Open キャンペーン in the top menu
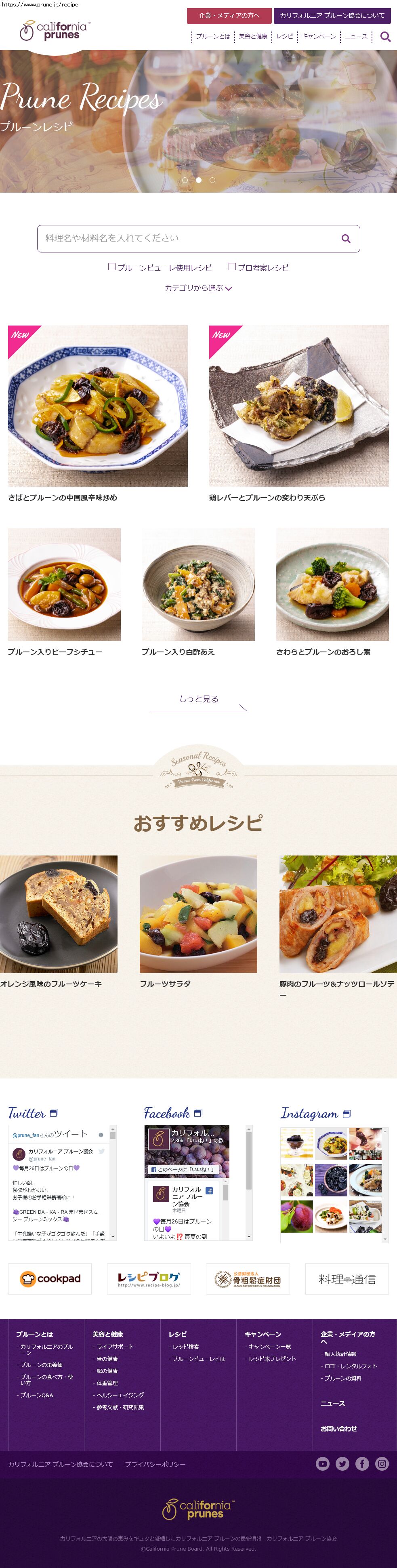 pyautogui.click(x=319, y=36)
